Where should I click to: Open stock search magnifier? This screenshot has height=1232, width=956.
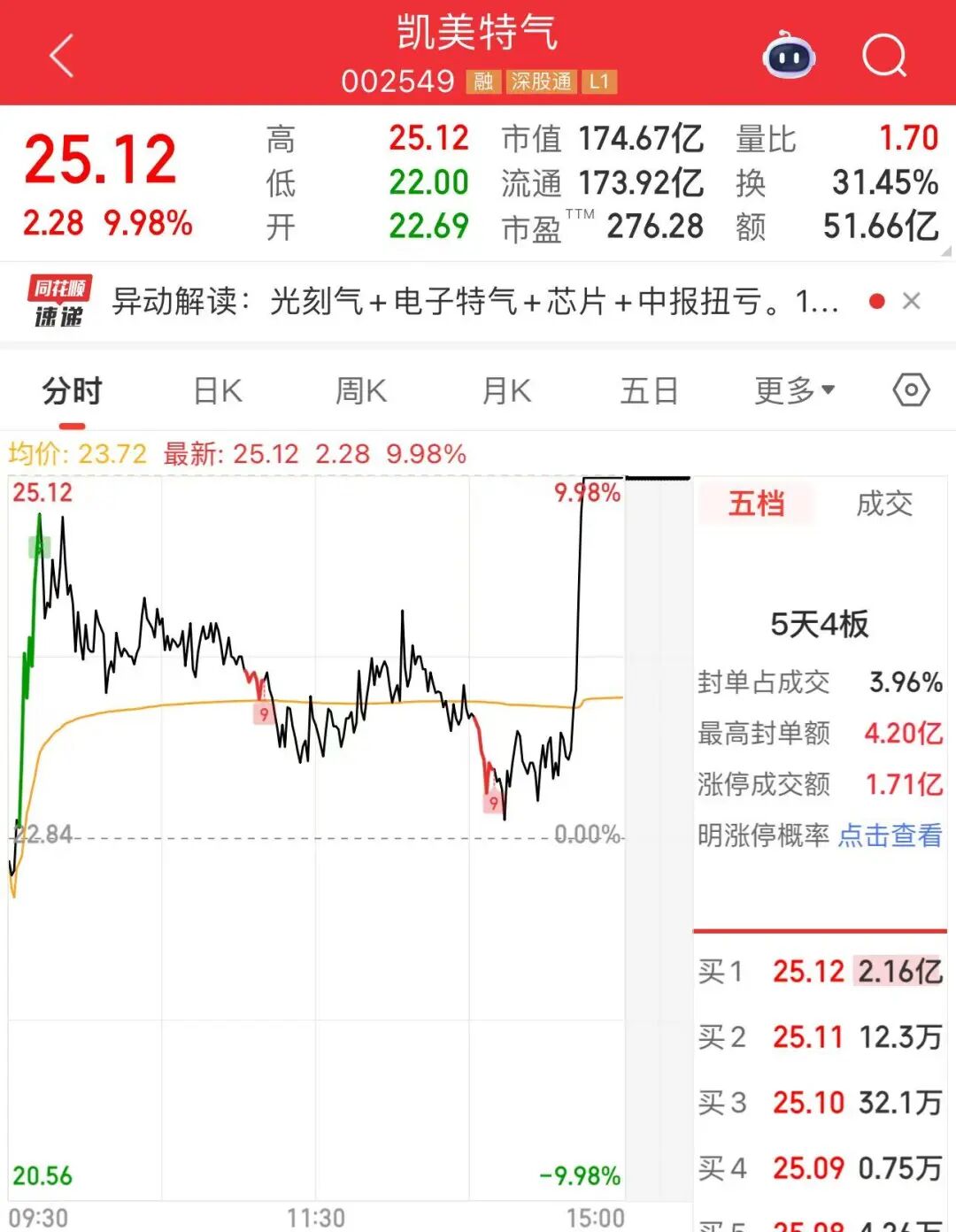tap(884, 57)
